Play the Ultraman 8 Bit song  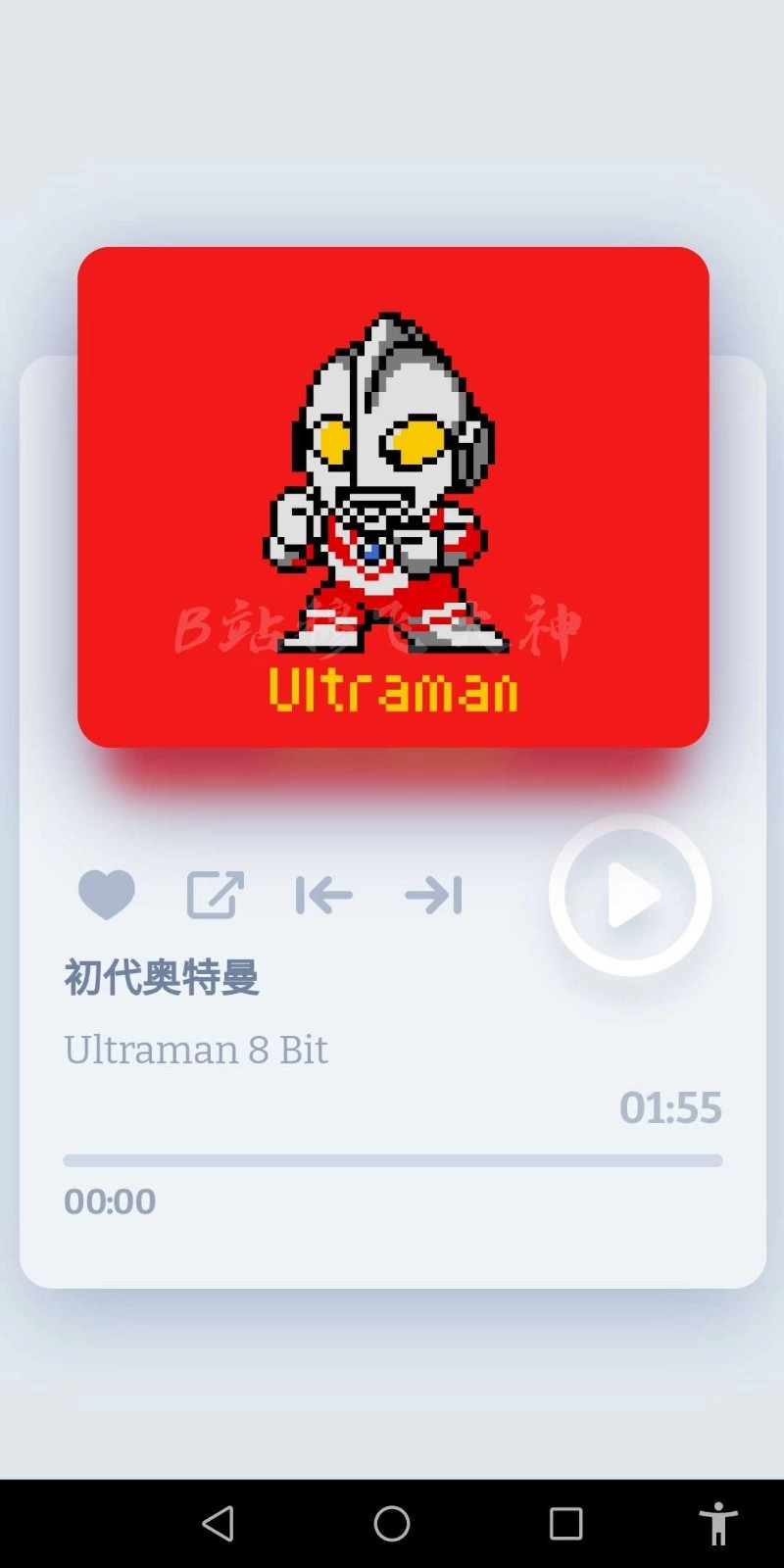[x=630, y=895]
